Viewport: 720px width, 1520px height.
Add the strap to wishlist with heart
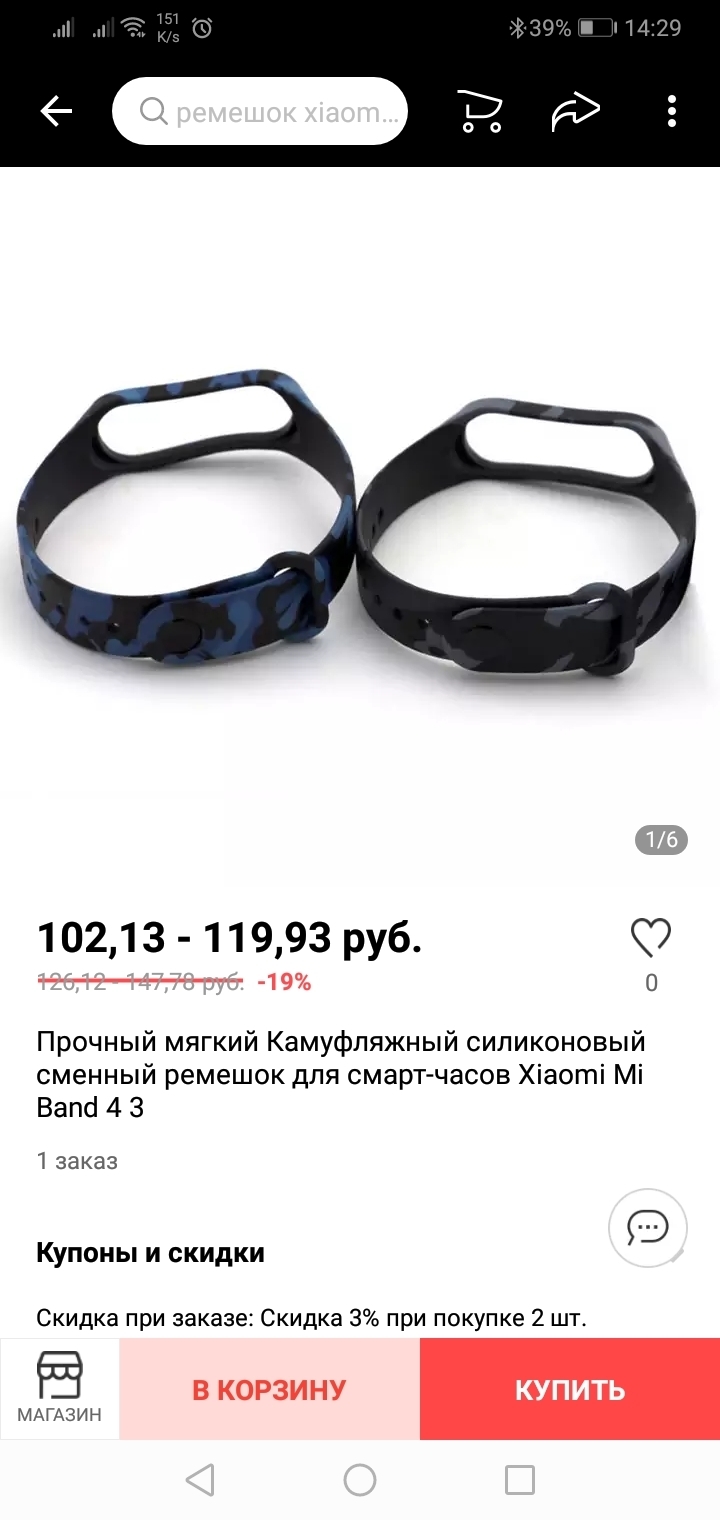651,938
